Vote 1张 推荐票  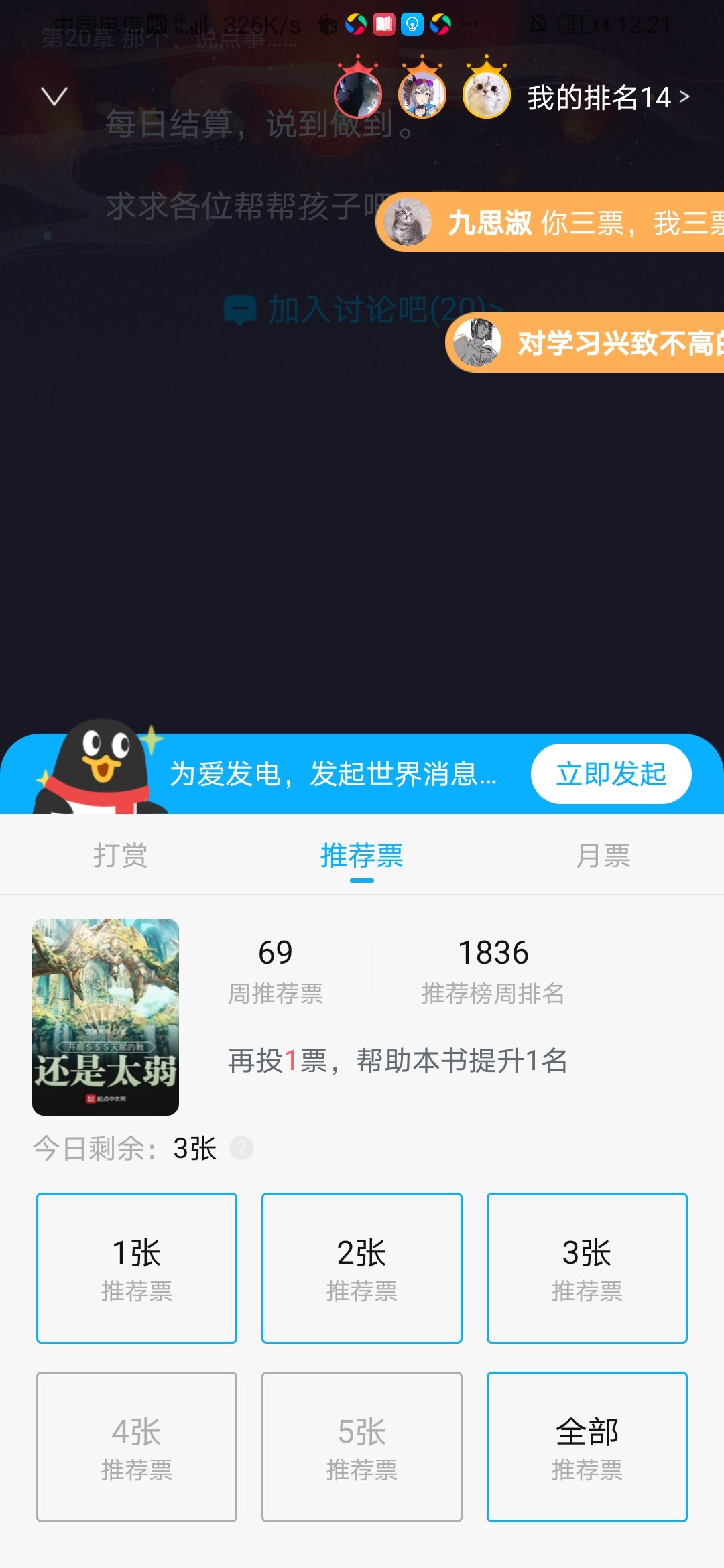[137, 1268]
